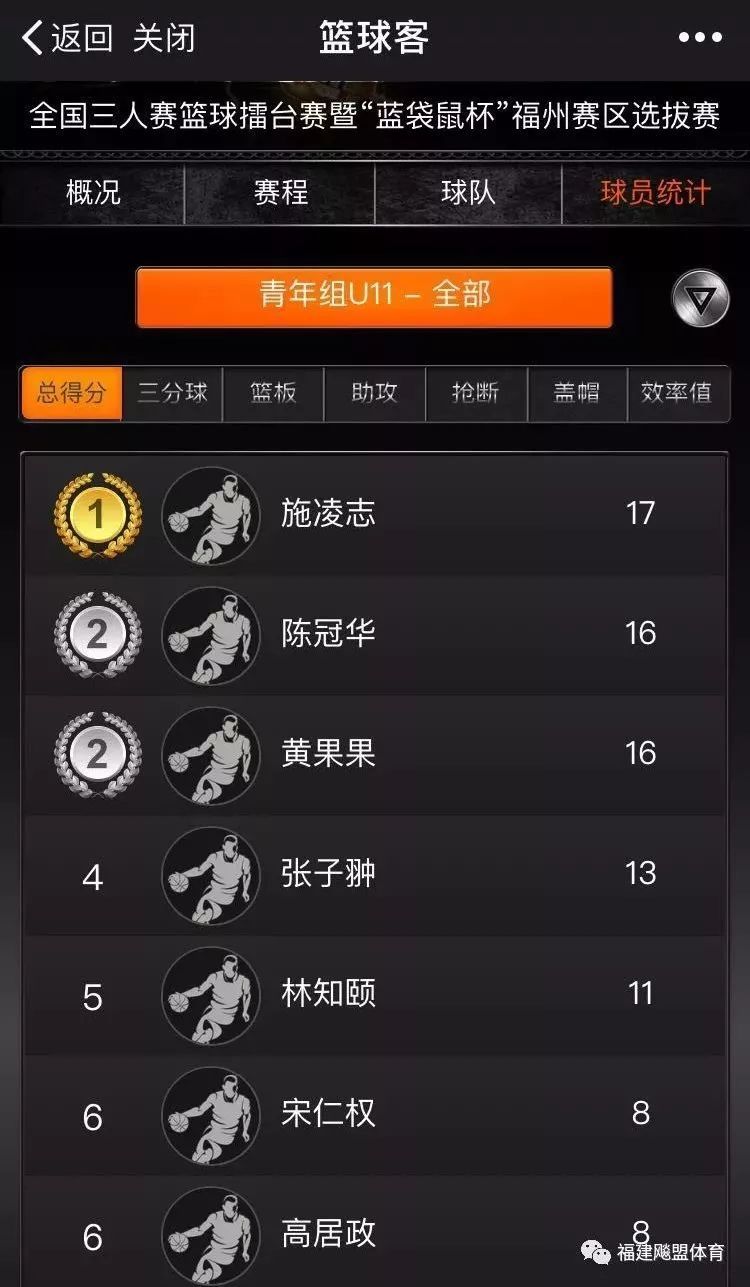
Task: Open player 张子翀's row
Action: tap(374, 875)
